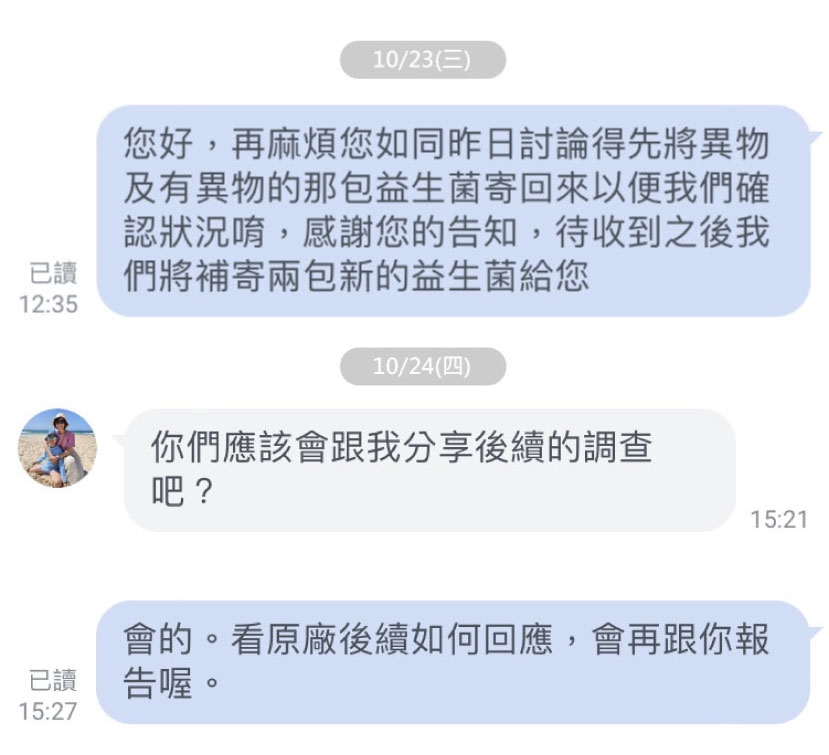Open the sender's beach profile photo
This screenshot has height=755, width=829.
[58, 447]
